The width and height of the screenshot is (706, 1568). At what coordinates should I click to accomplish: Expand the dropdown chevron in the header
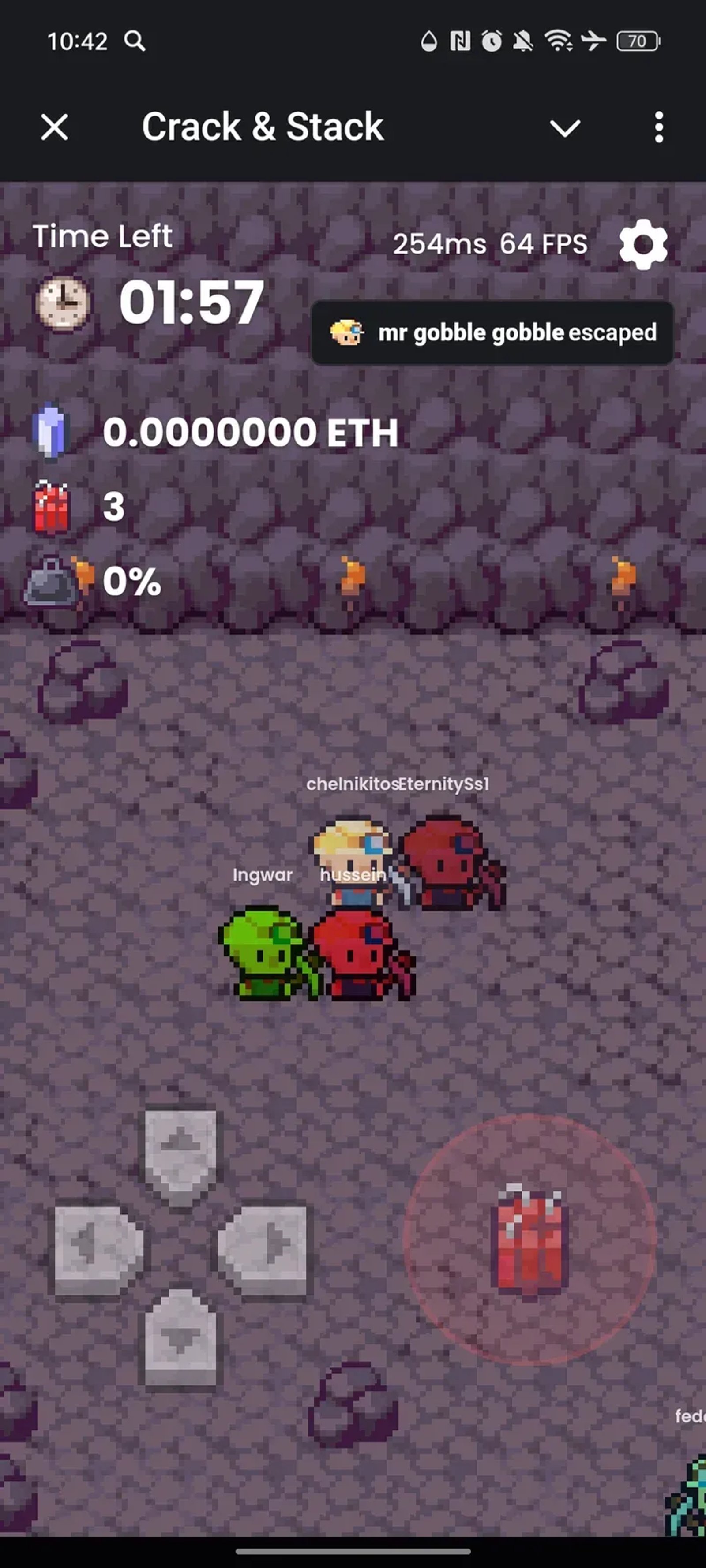pyautogui.click(x=565, y=128)
